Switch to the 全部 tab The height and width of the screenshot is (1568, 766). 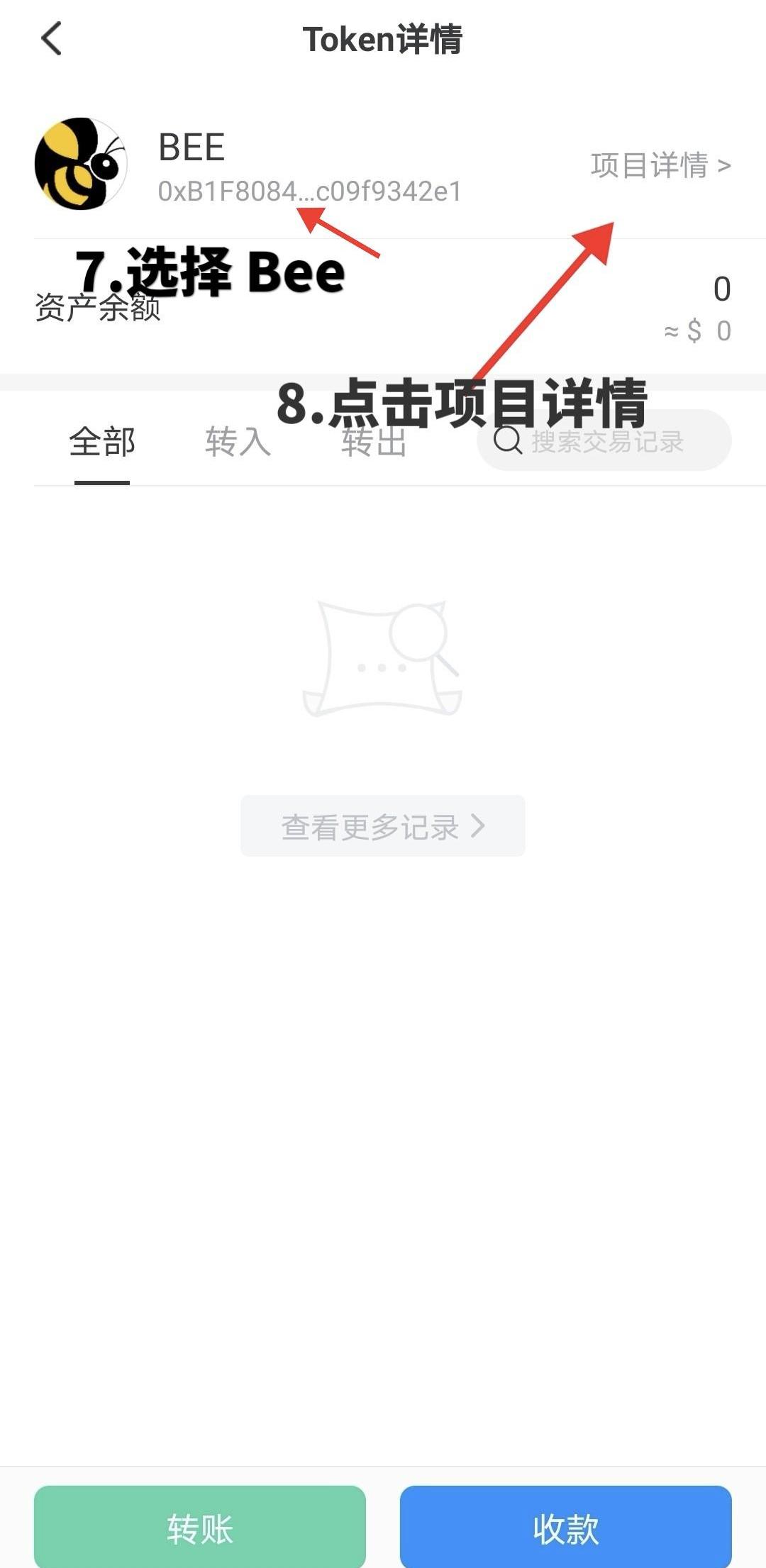pos(102,443)
